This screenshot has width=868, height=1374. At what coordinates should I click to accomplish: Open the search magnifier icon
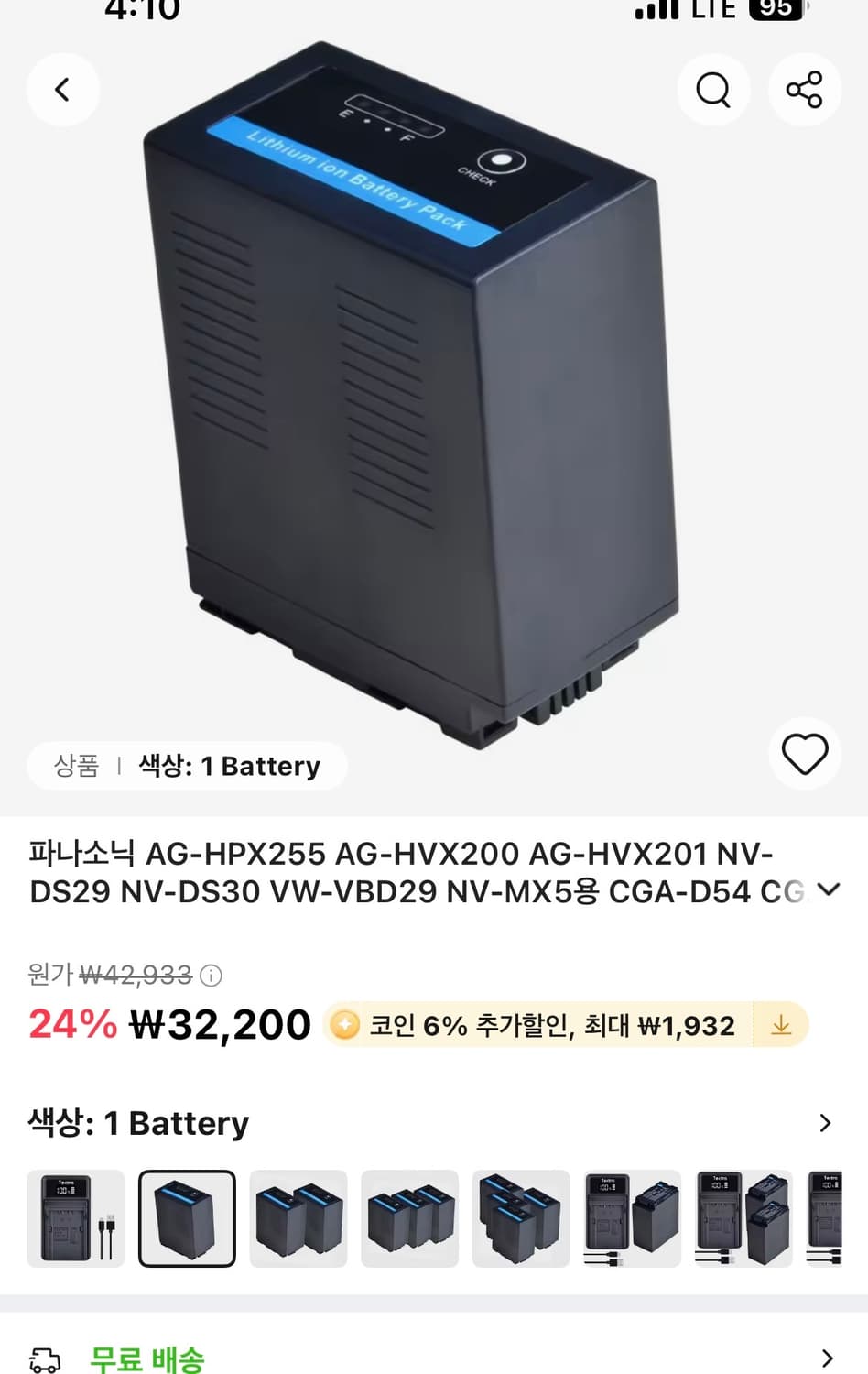pos(713,90)
